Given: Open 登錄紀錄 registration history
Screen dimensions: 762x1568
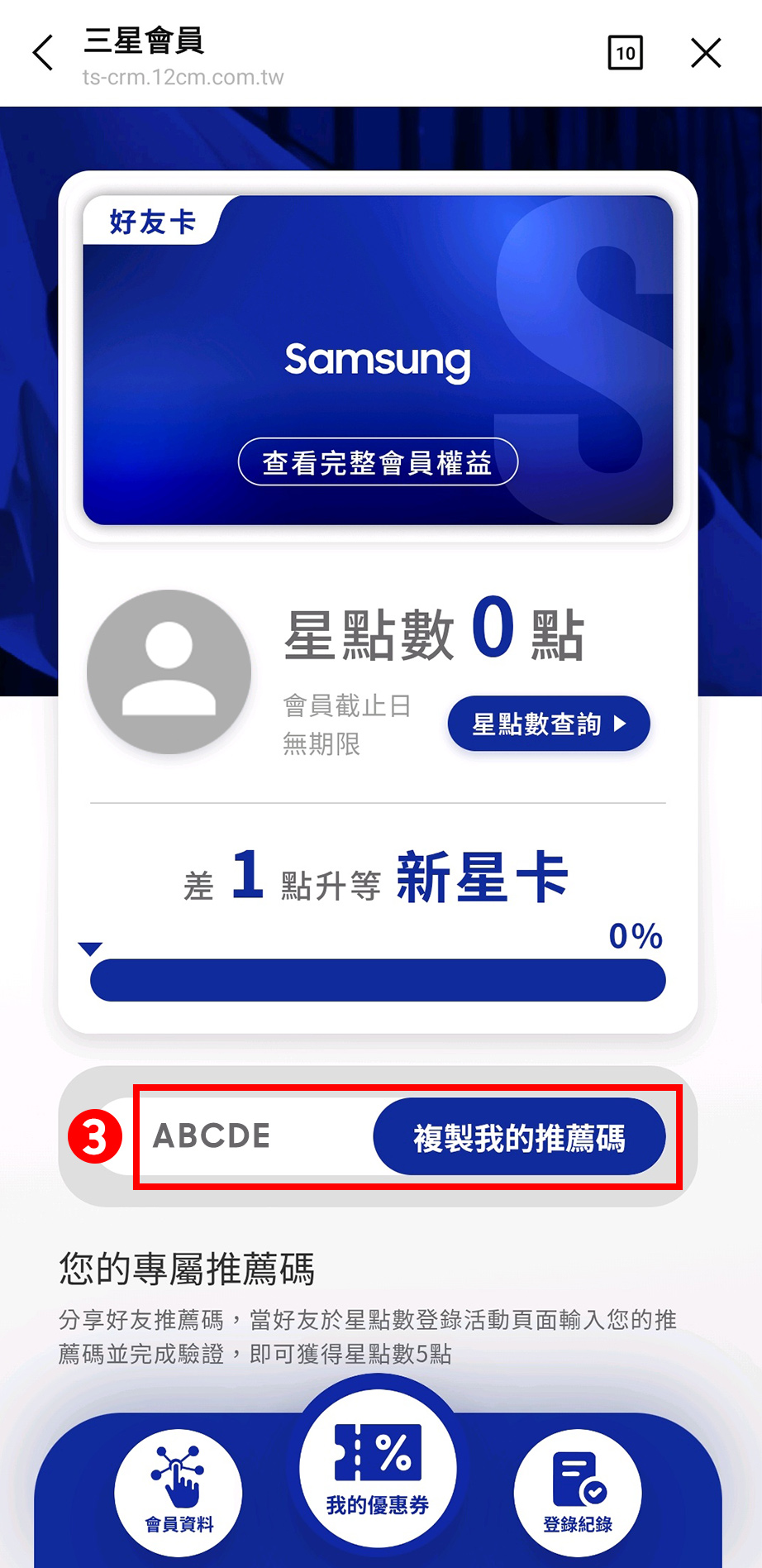Looking at the screenshot, I should pos(578,1491).
